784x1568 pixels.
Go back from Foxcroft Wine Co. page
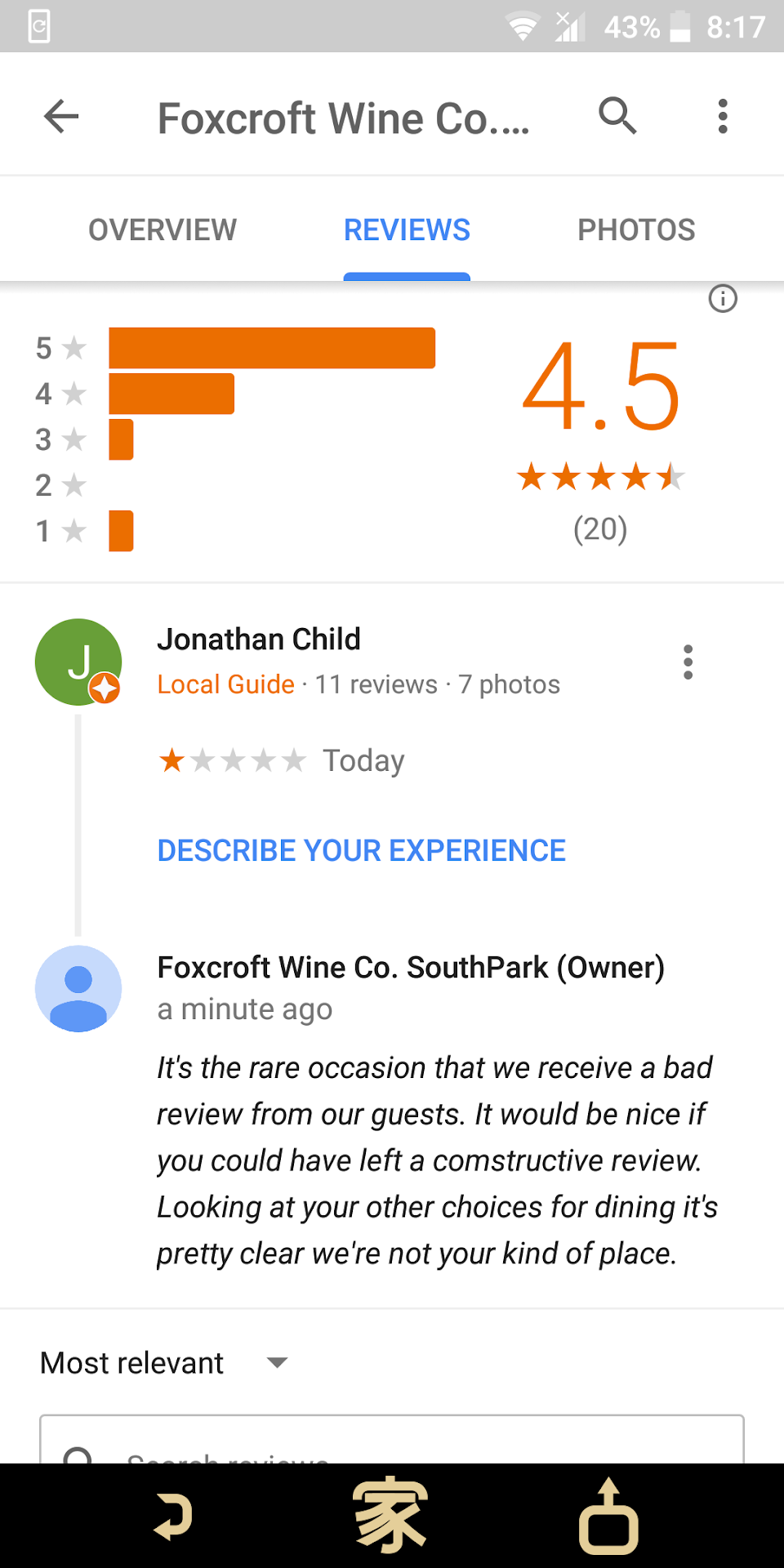pyautogui.click(x=61, y=117)
